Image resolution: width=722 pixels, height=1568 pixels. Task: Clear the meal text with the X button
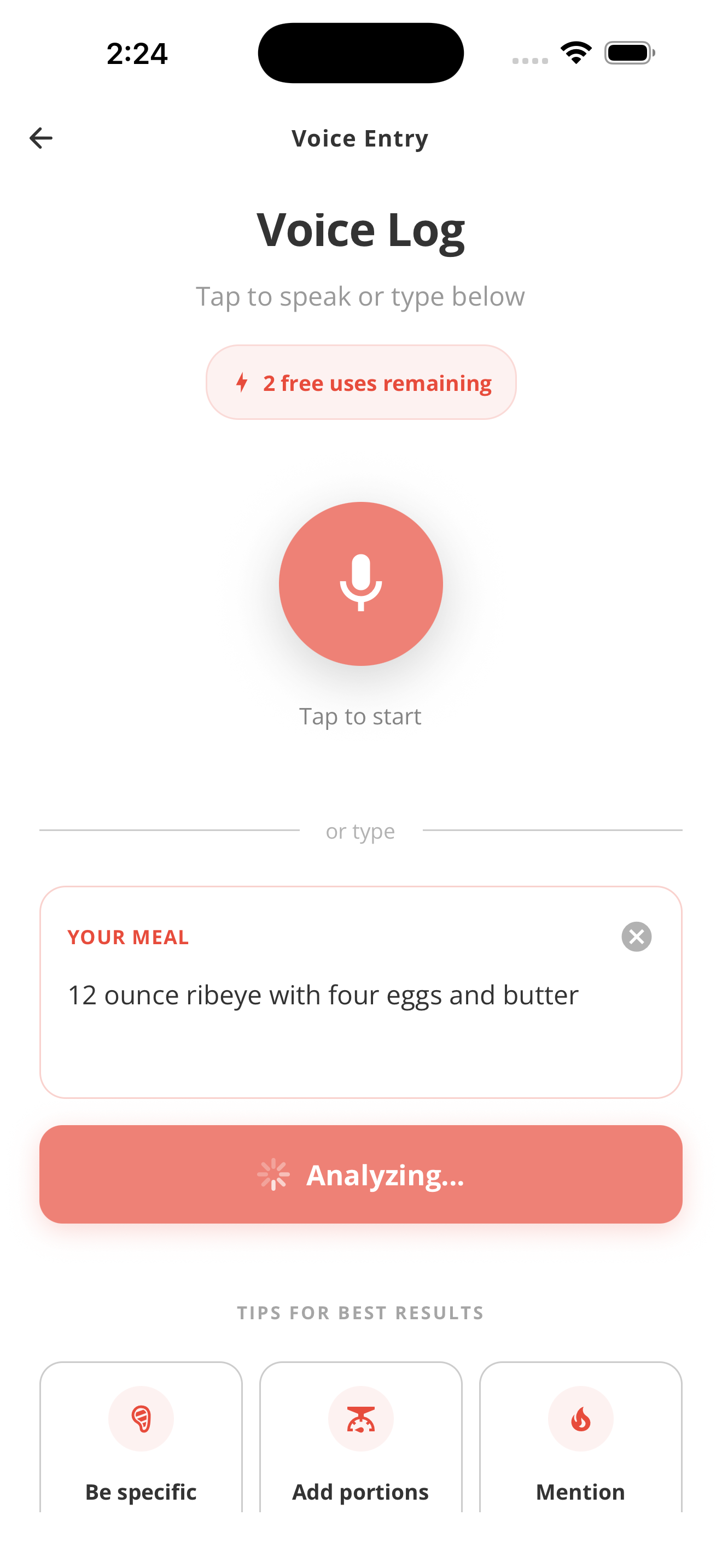click(637, 937)
